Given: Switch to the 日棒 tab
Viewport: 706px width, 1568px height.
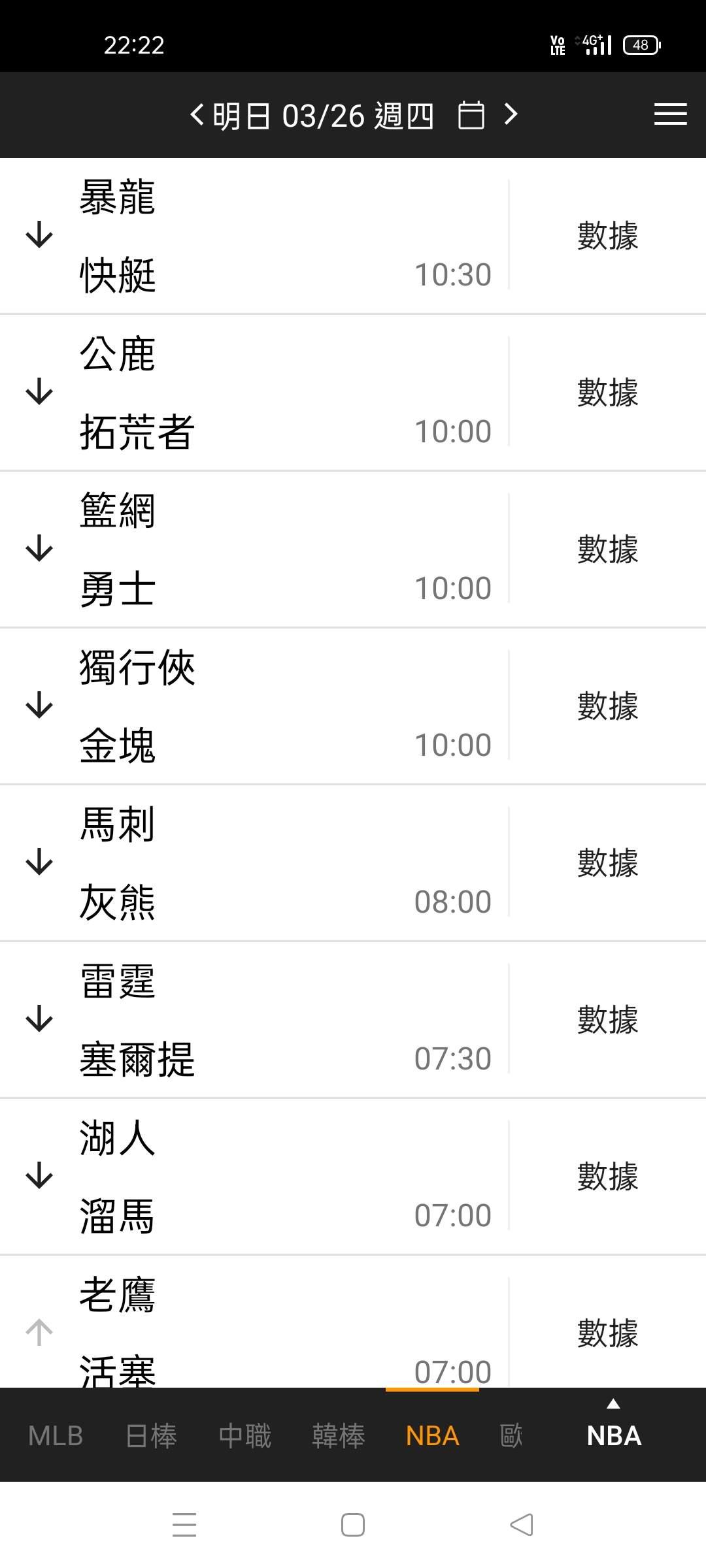Looking at the screenshot, I should coord(151,1435).
